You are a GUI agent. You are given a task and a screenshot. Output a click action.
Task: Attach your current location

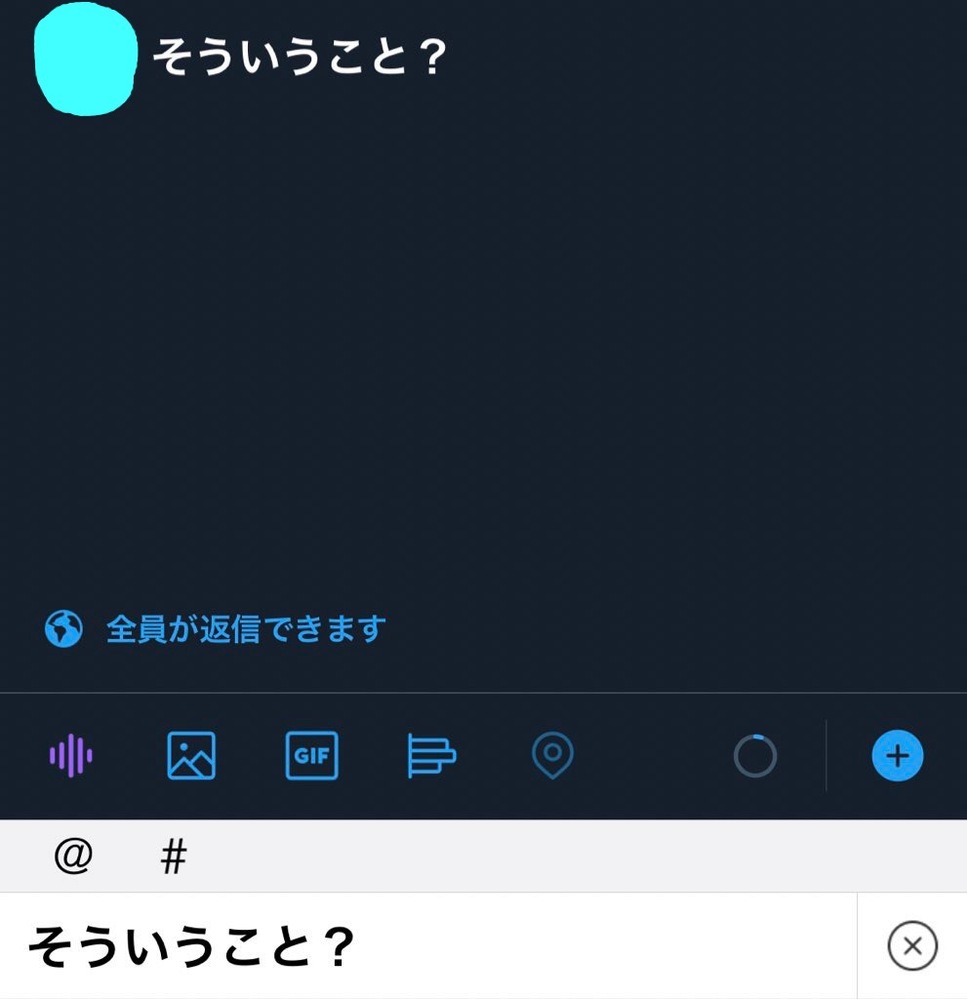coord(553,756)
